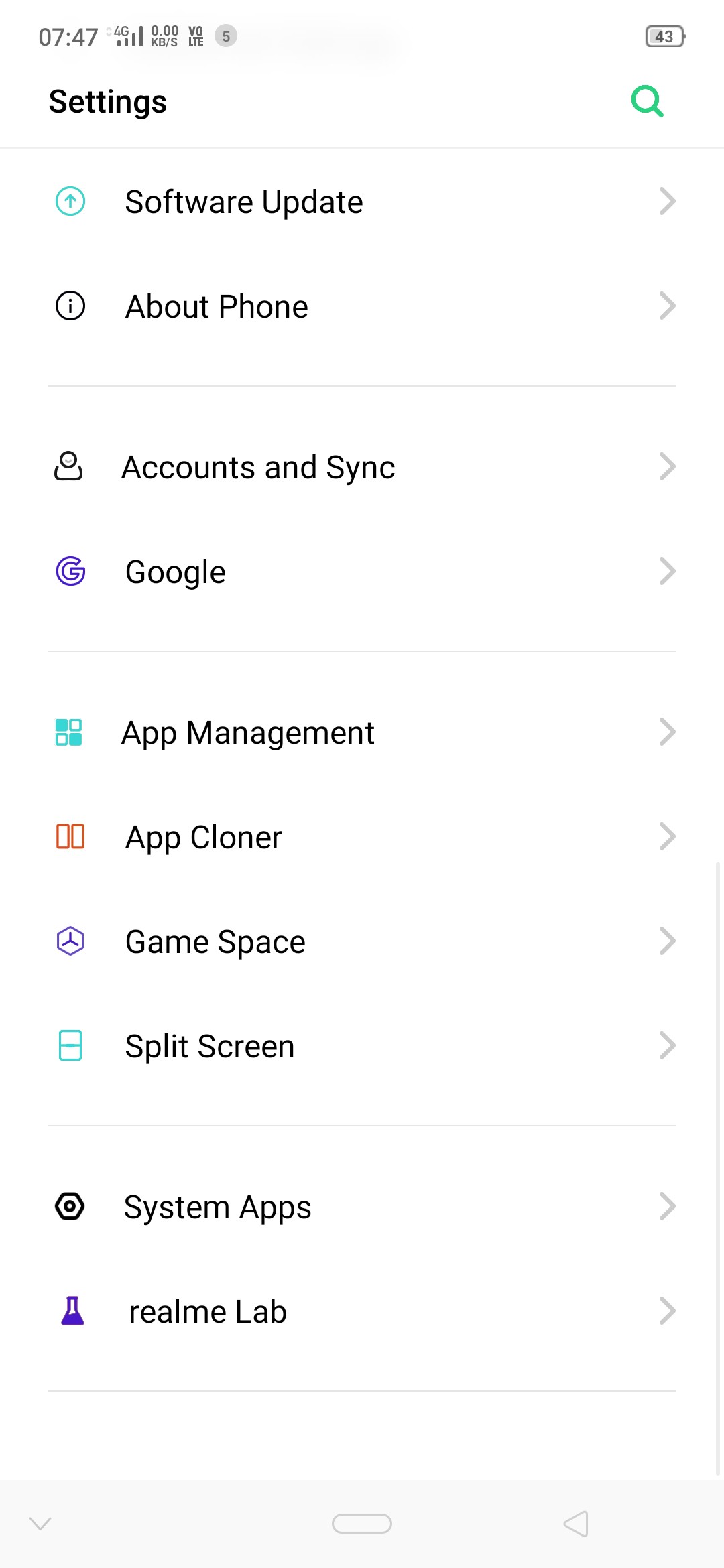Click the System Apps icon
The width and height of the screenshot is (724, 1568).
70,1206
